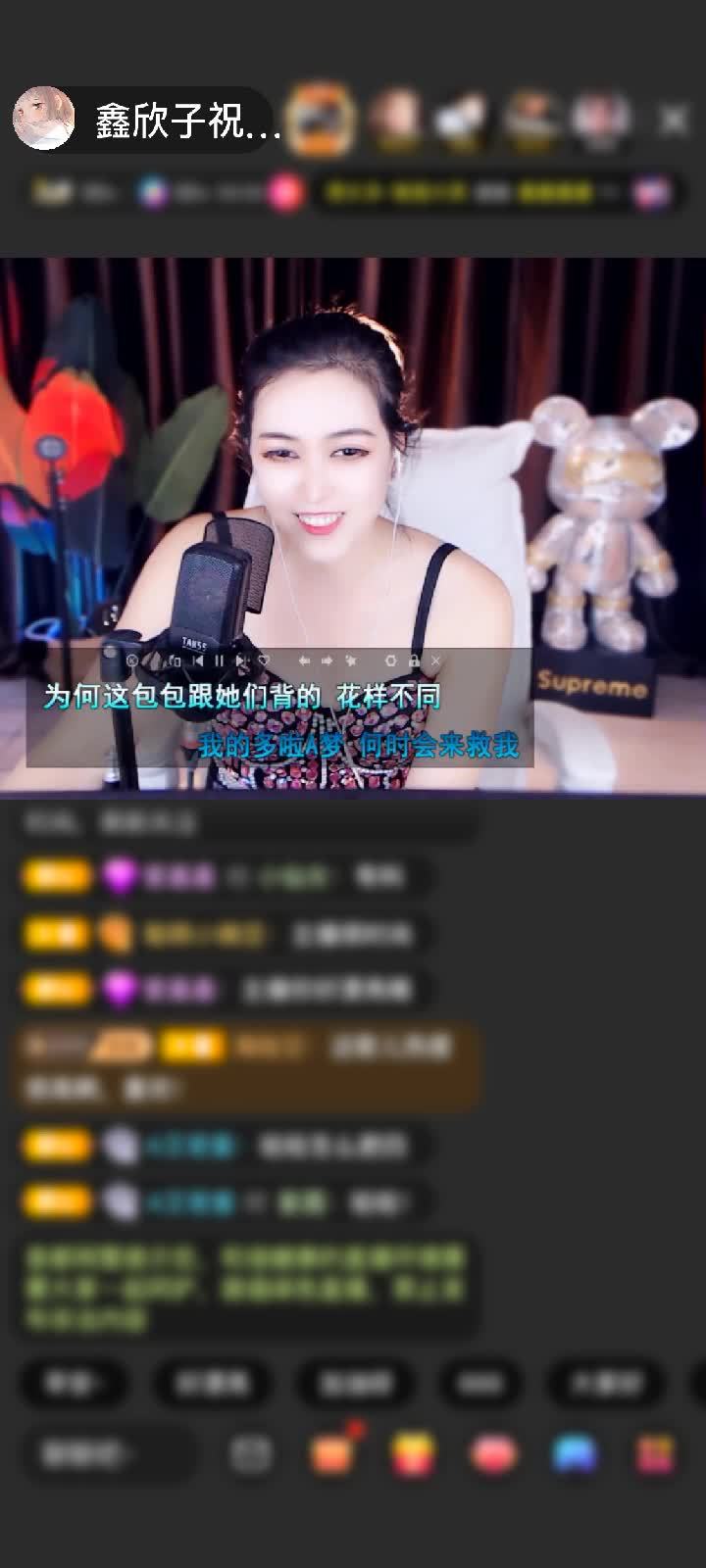The width and height of the screenshot is (706, 1568).
Task: Open the gray emoji icon beside chat input
Action: click(x=251, y=1454)
